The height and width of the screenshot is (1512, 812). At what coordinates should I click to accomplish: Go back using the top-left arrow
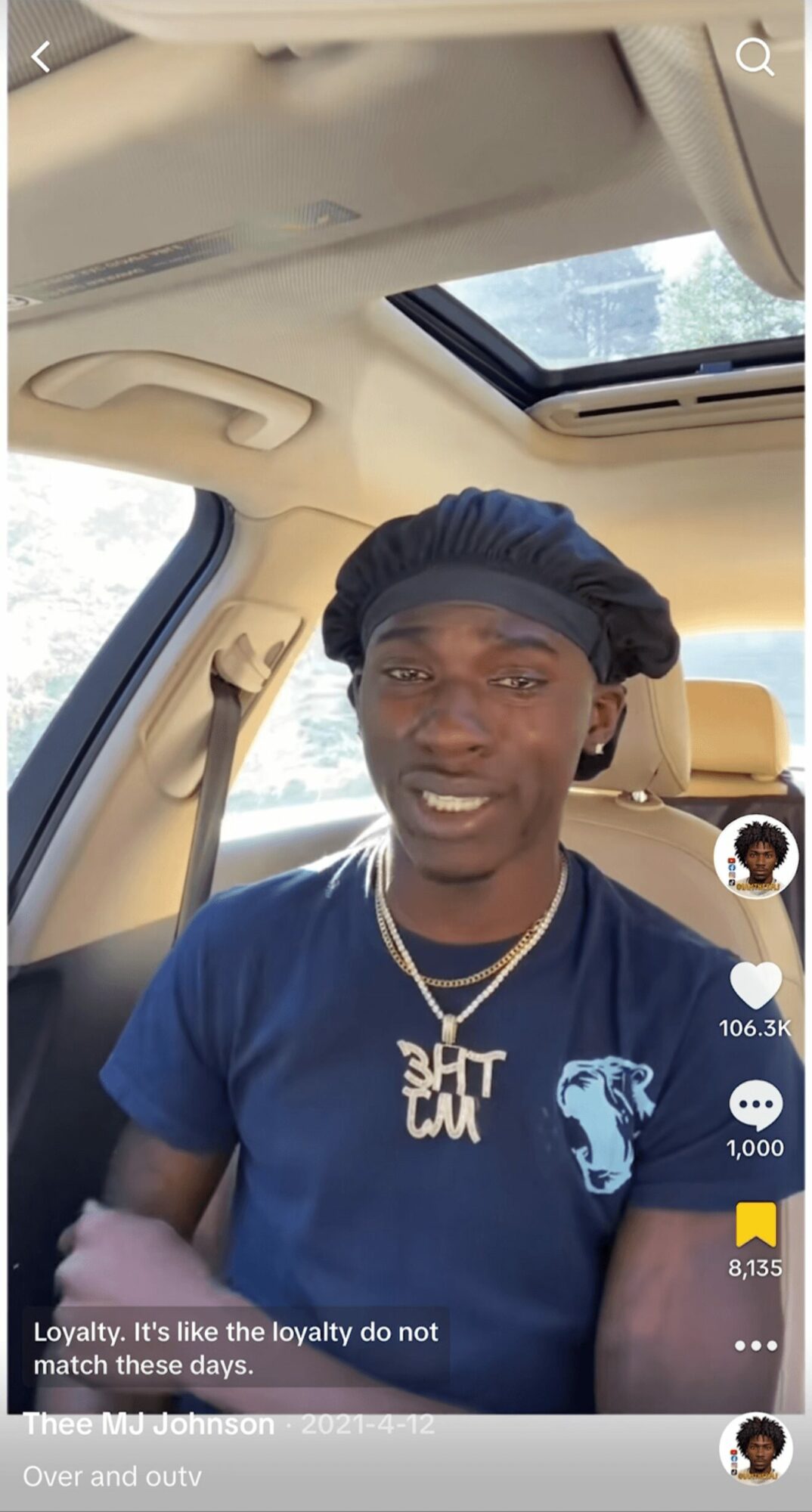41,57
